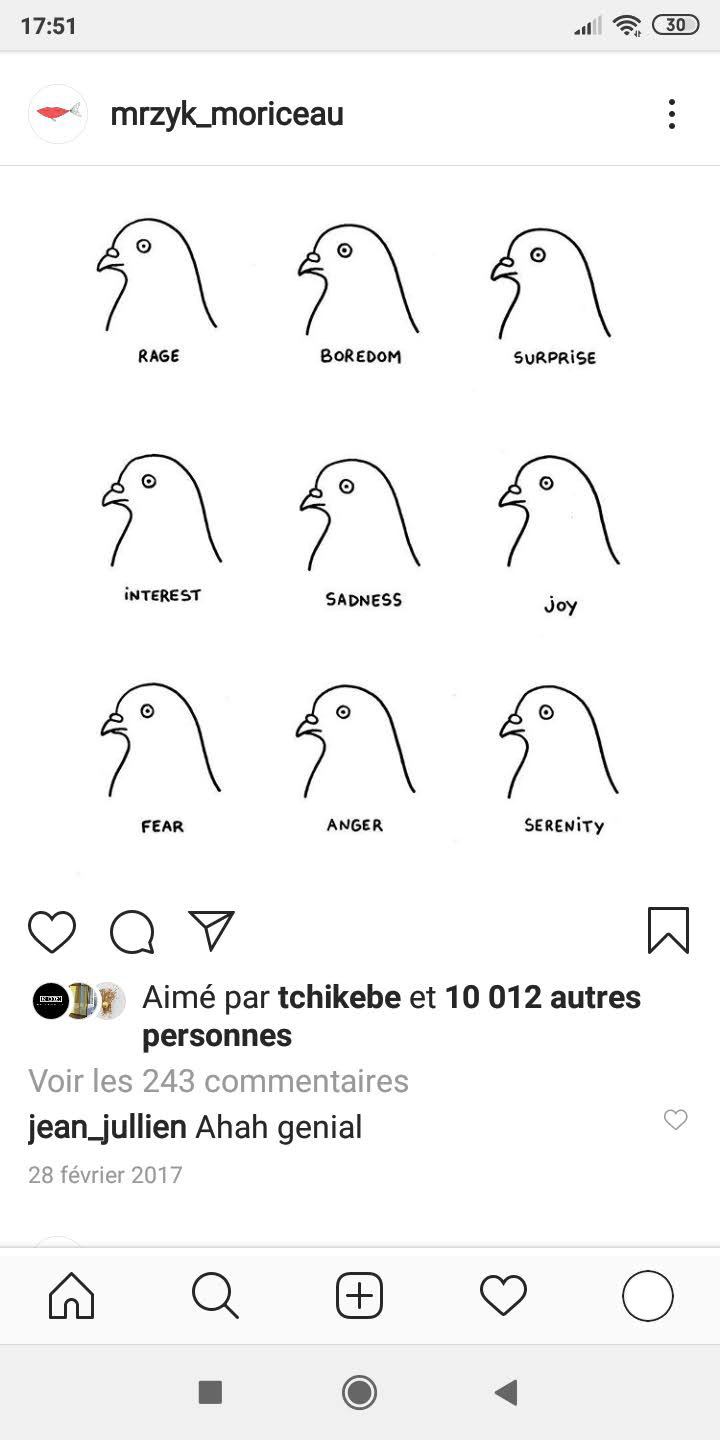This screenshot has height=1440, width=720.
Task: Open jean_jullien's profile
Action: click(x=107, y=1127)
